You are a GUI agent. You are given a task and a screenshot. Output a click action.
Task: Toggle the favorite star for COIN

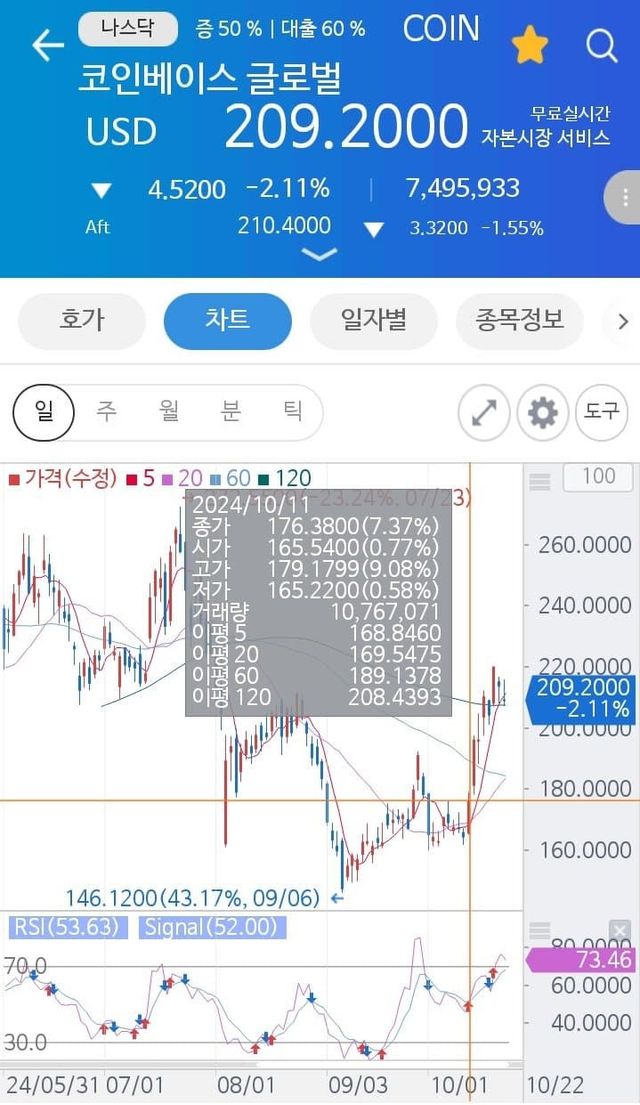530,45
